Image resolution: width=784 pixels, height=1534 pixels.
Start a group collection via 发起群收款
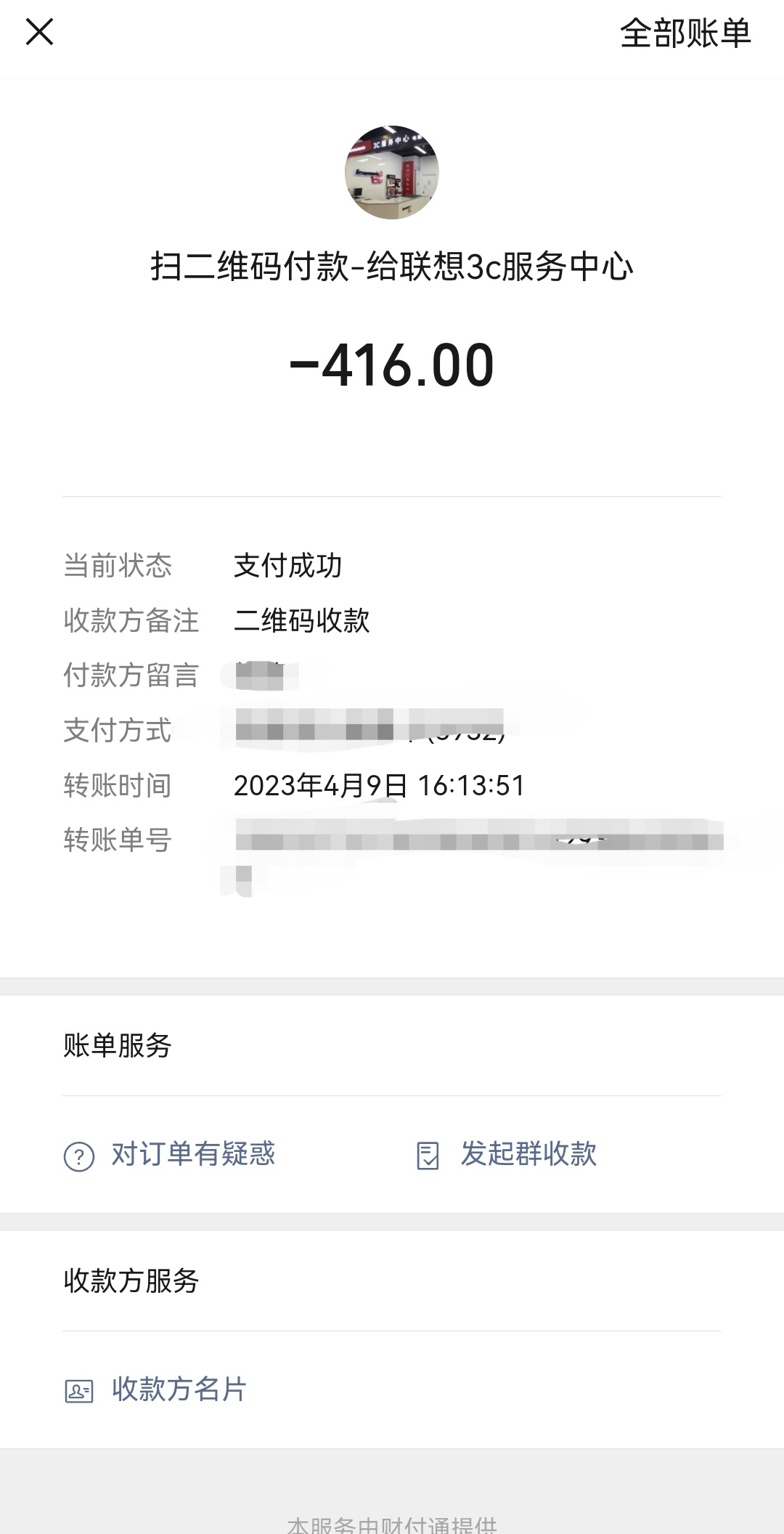[x=508, y=1154]
